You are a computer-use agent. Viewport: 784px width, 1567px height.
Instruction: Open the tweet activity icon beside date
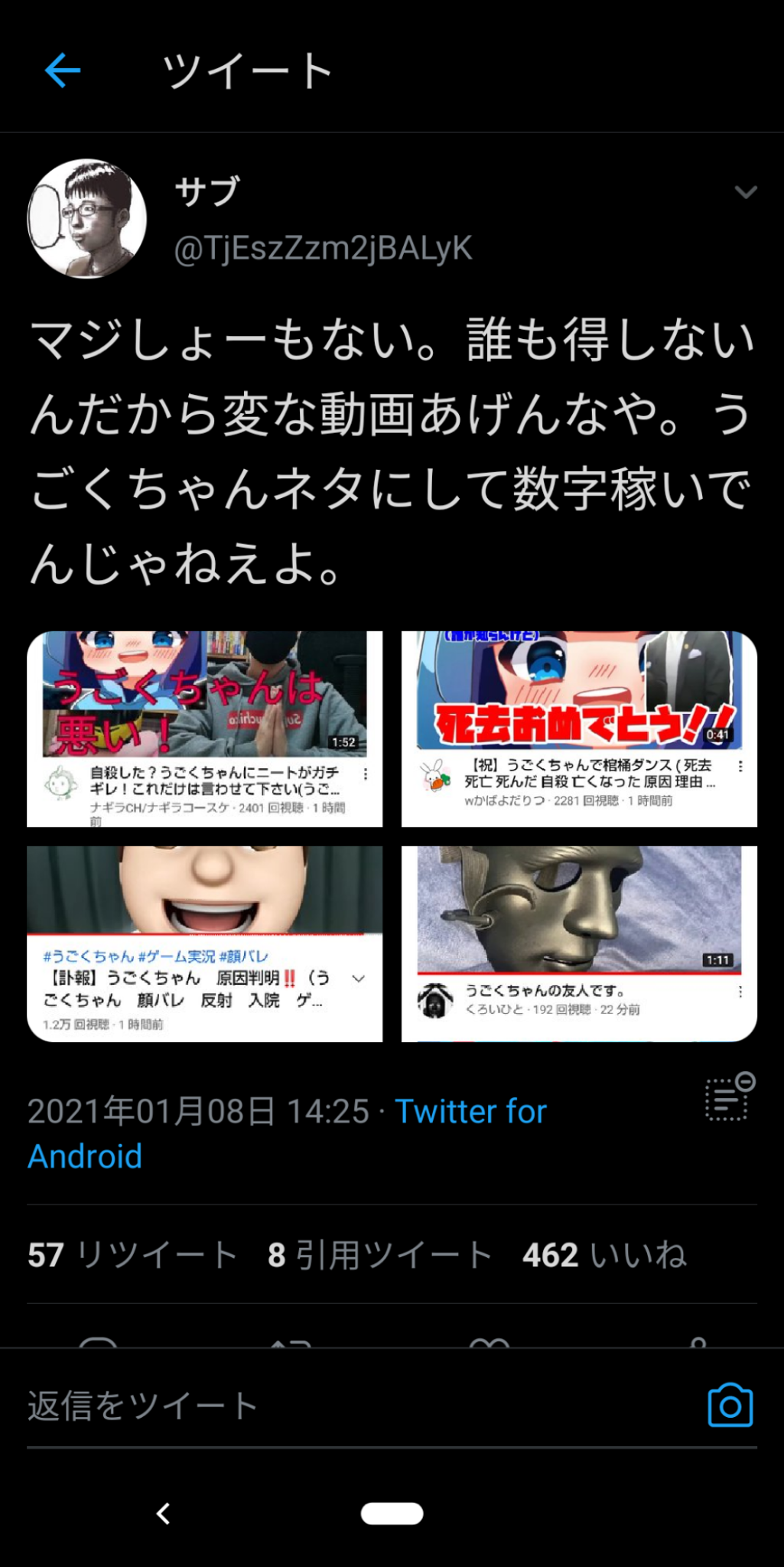[729, 1097]
